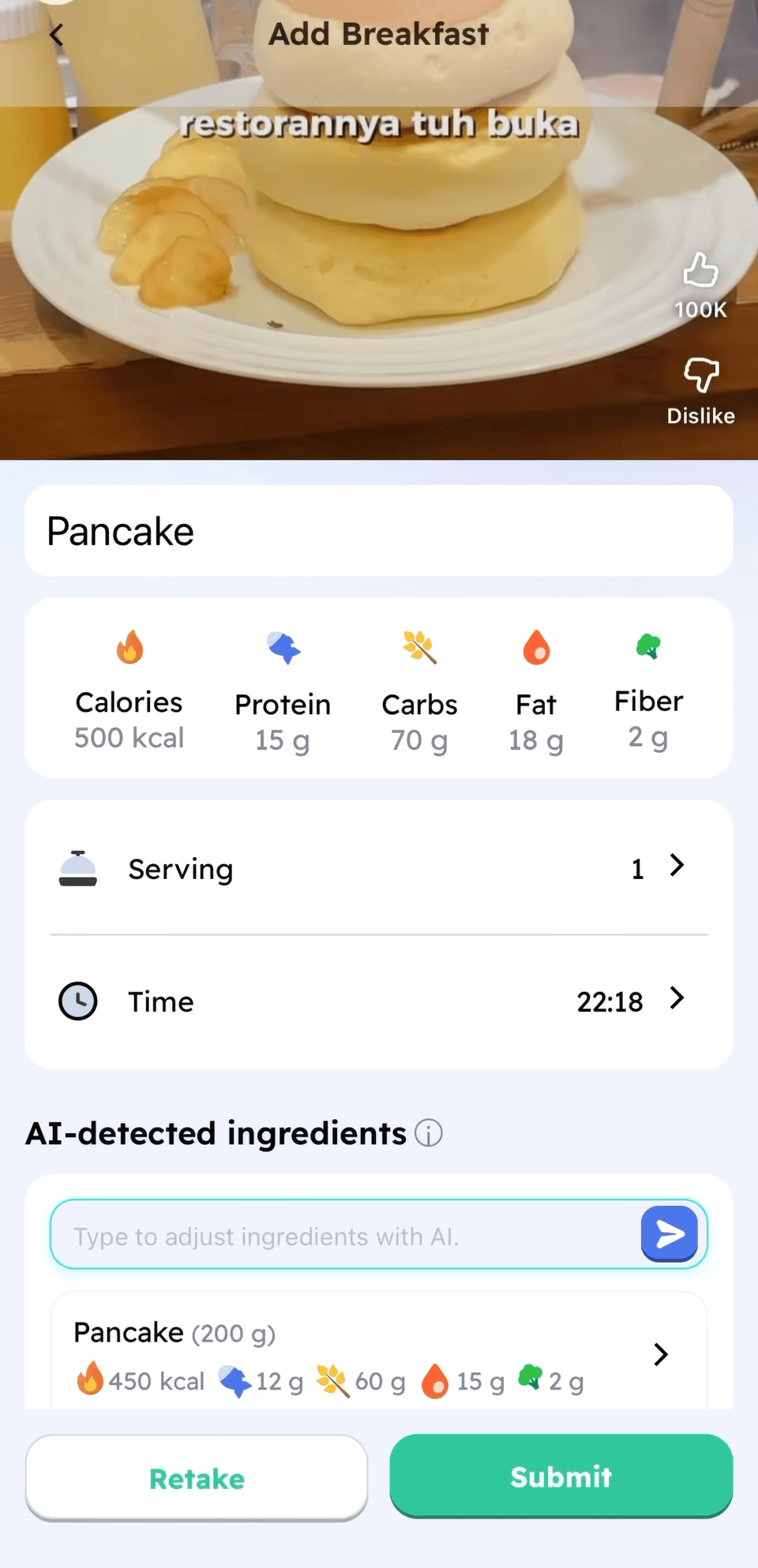Click the Time clock icon
Viewport: 758px width, 1568px height.
pos(77,1001)
